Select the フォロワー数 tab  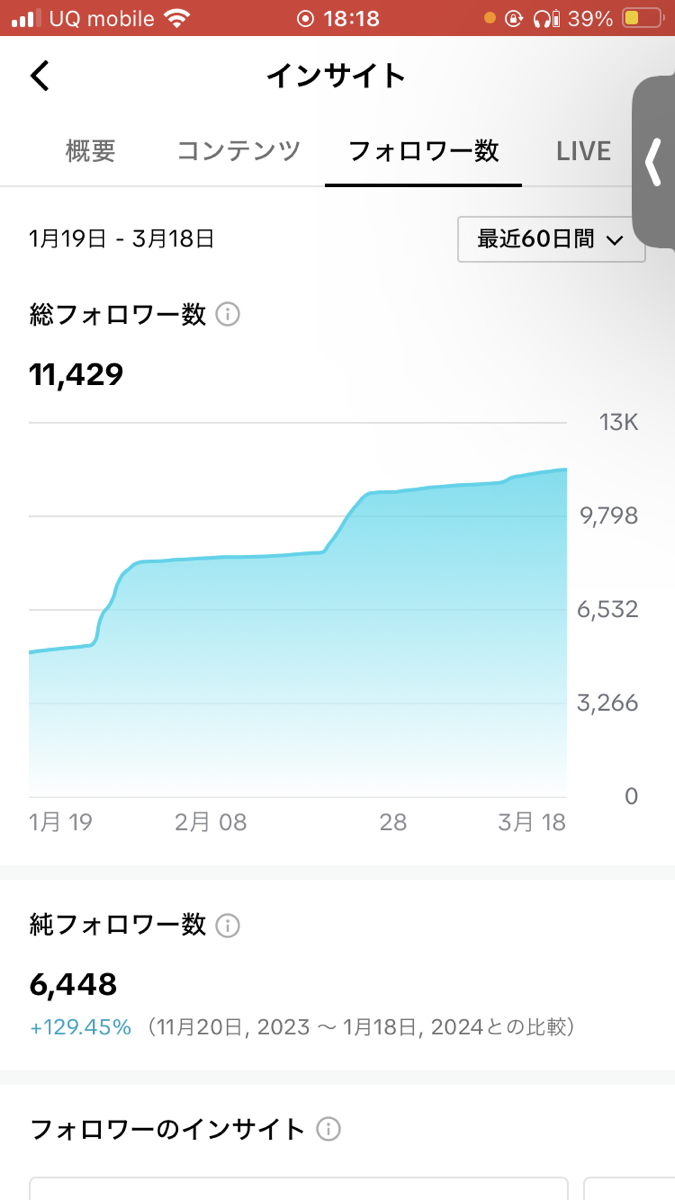tap(423, 151)
